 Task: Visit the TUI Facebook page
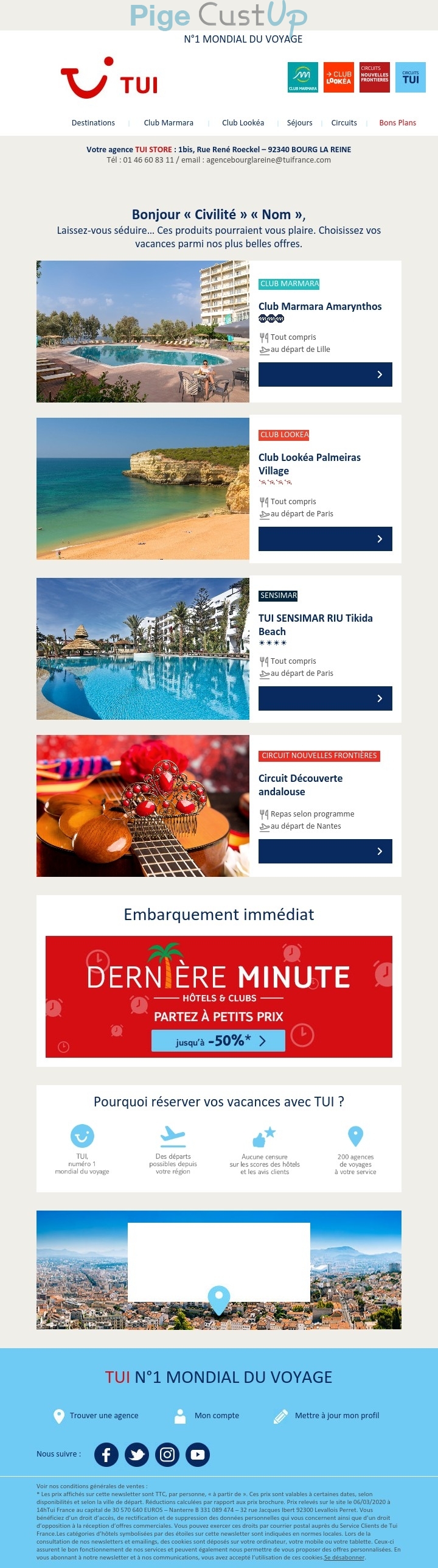click(x=106, y=1455)
